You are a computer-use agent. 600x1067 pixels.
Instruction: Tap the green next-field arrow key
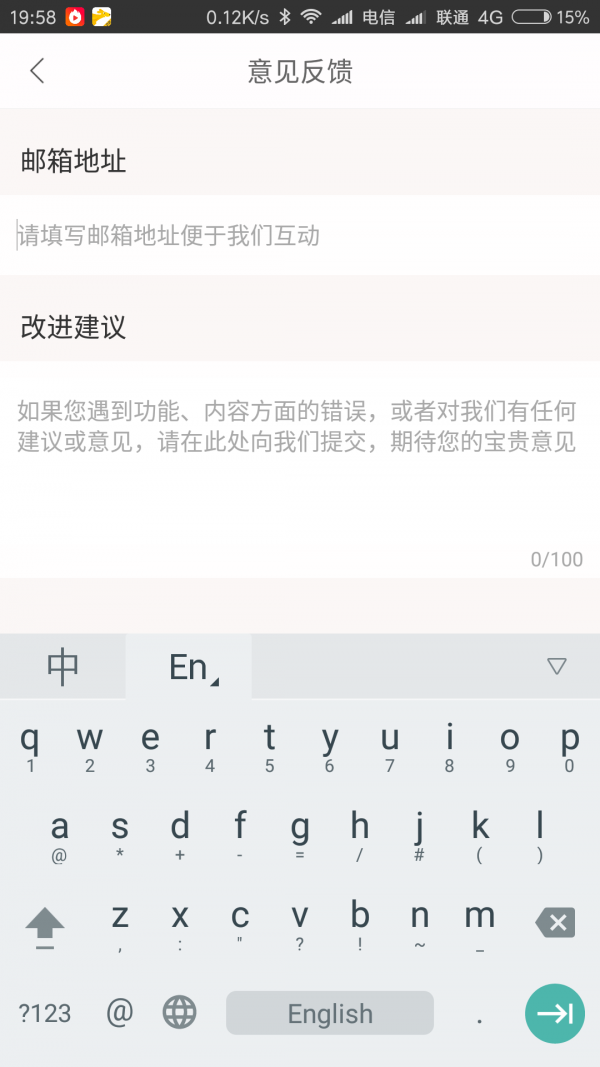pyautogui.click(x=554, y=1014)
